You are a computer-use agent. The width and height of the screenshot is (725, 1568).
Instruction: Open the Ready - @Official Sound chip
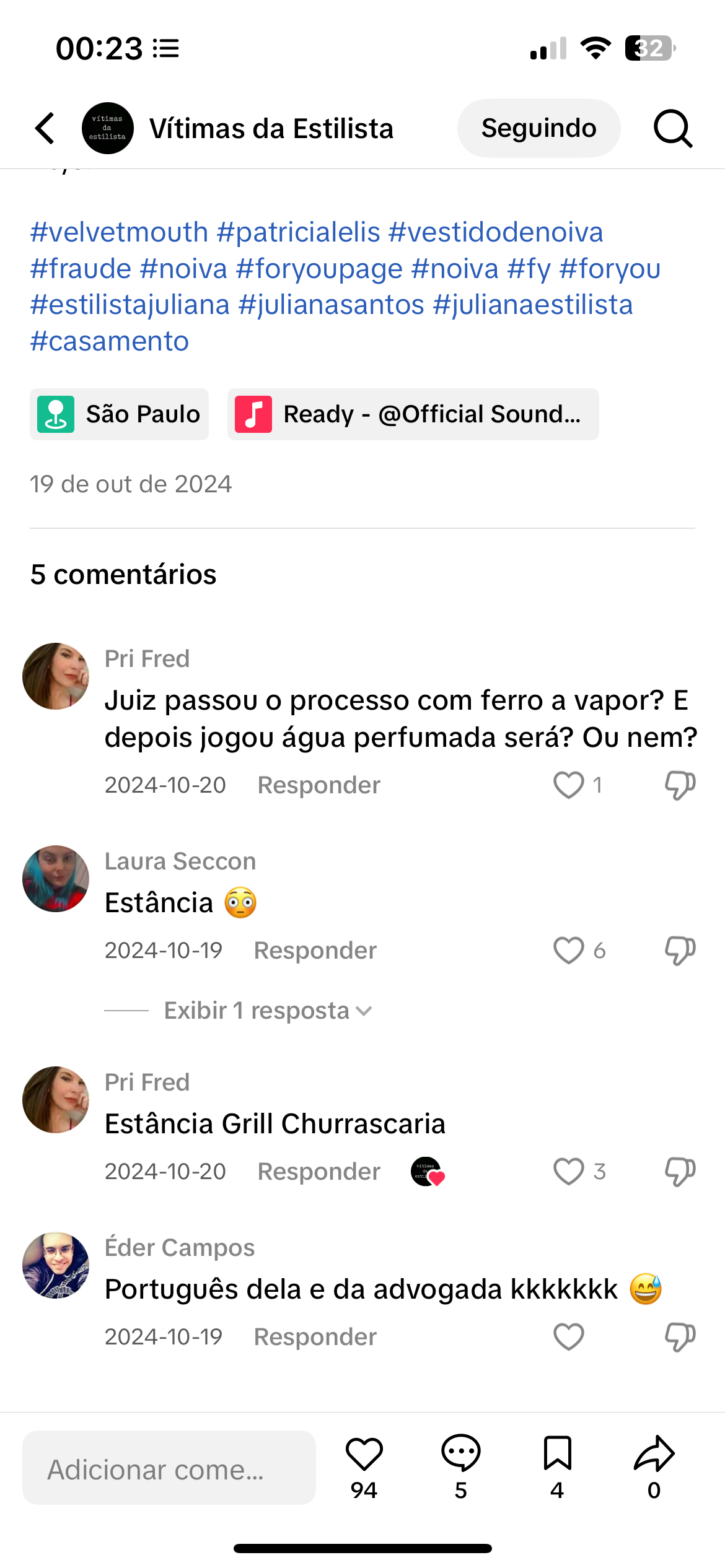tap(413, 414)
